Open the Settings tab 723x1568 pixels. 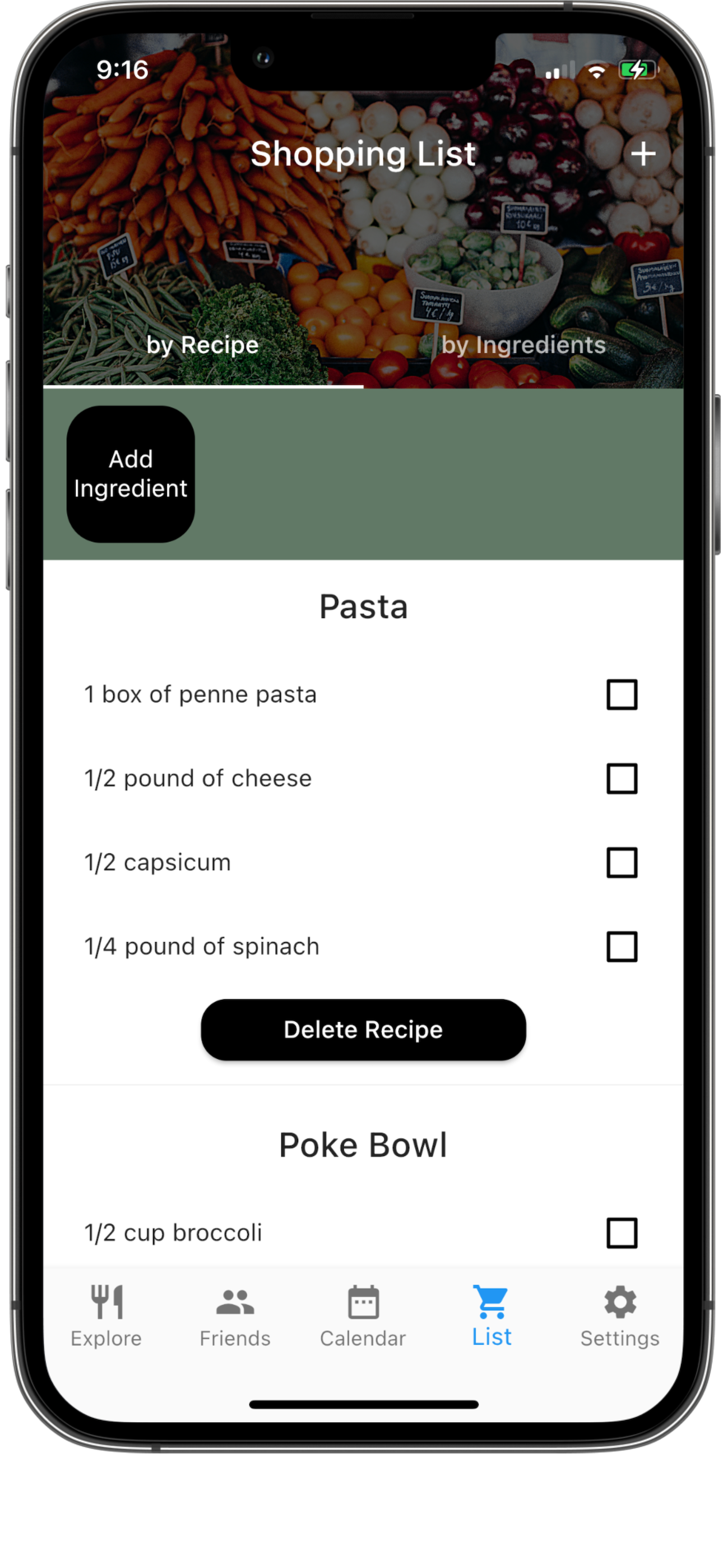tap(619, 1315)
